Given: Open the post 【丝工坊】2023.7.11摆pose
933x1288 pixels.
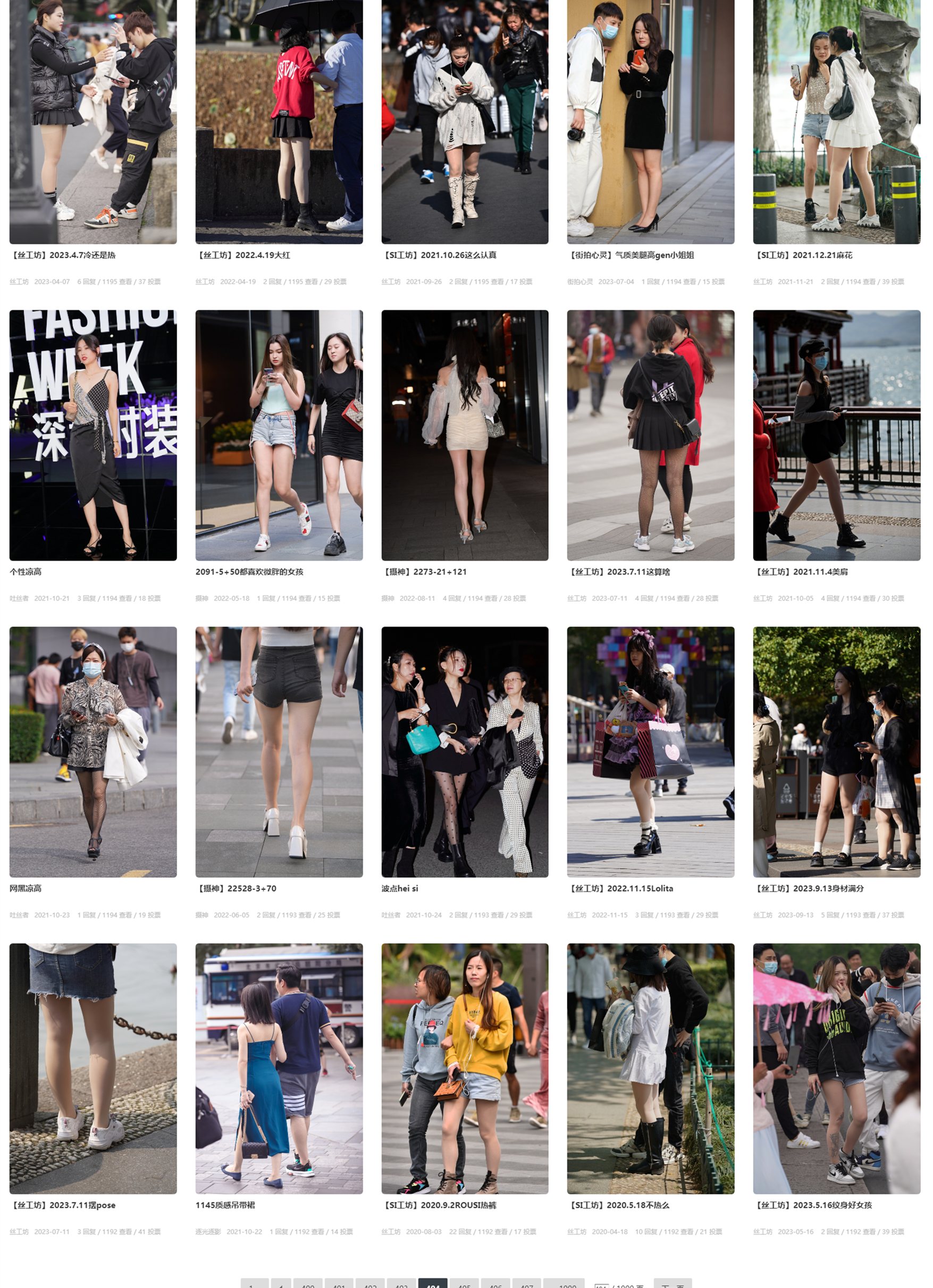Looking at the screenshot, I should pos(63,1205).
